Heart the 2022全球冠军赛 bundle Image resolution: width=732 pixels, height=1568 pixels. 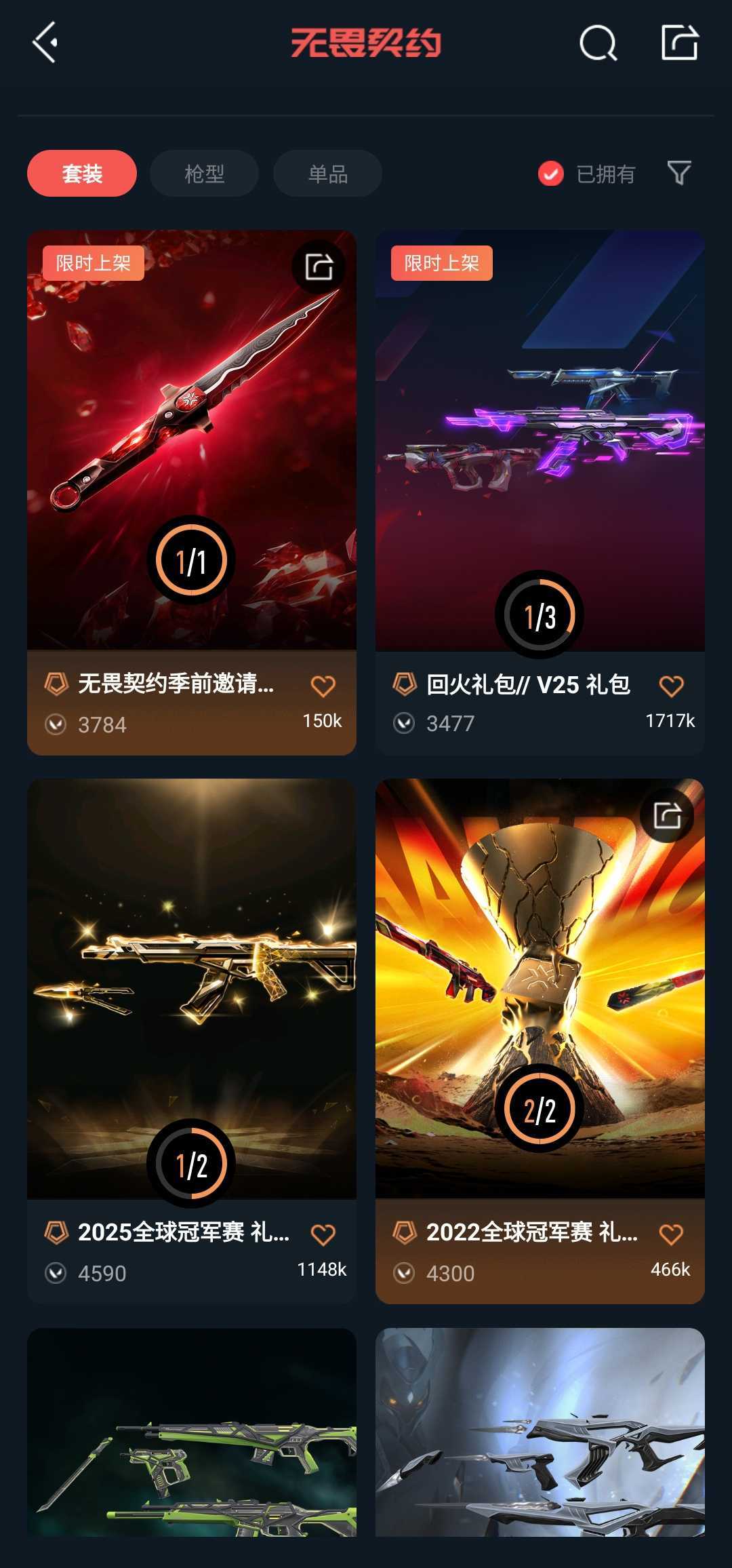coord(672,1234)
